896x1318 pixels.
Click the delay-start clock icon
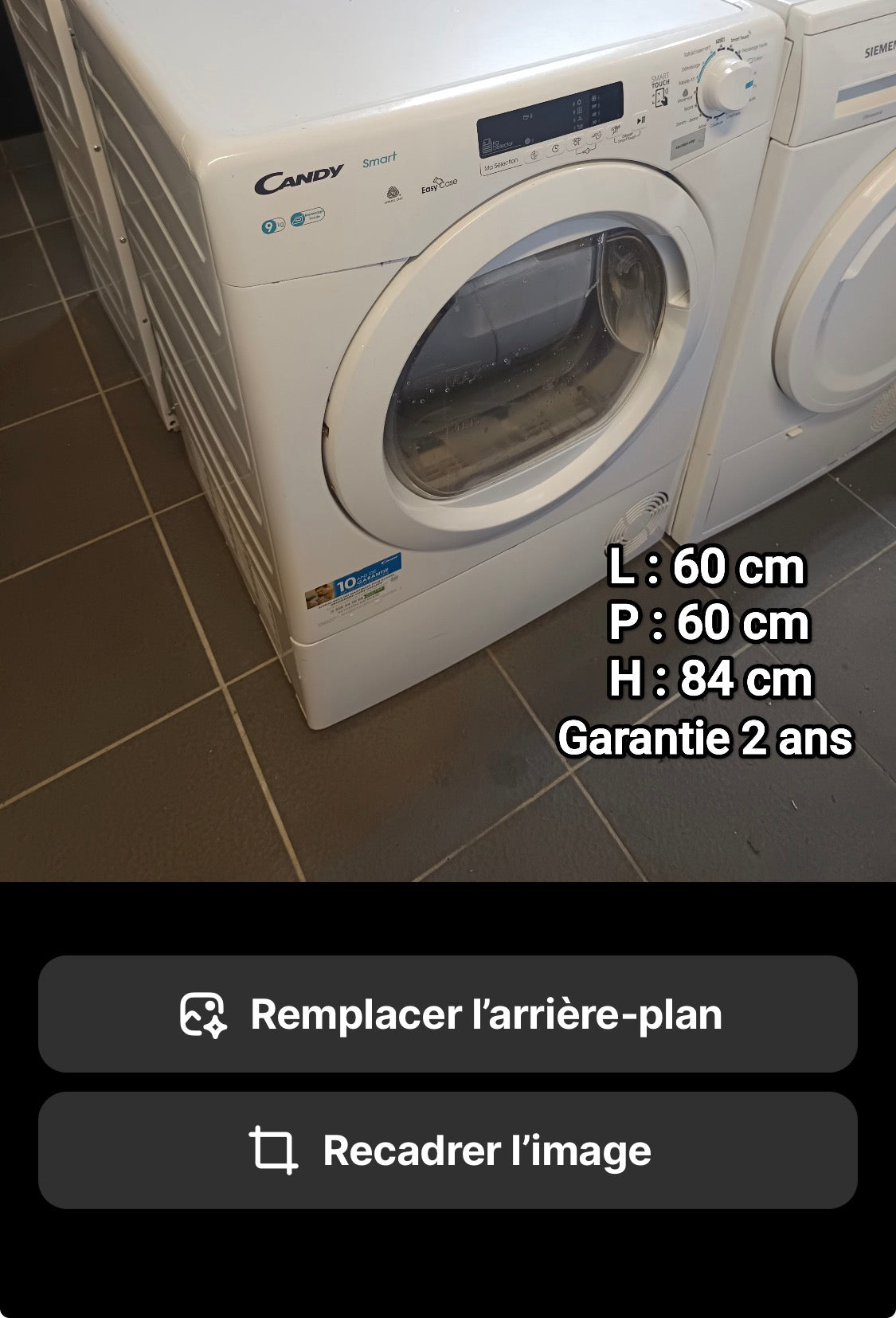tap(555, 149)
